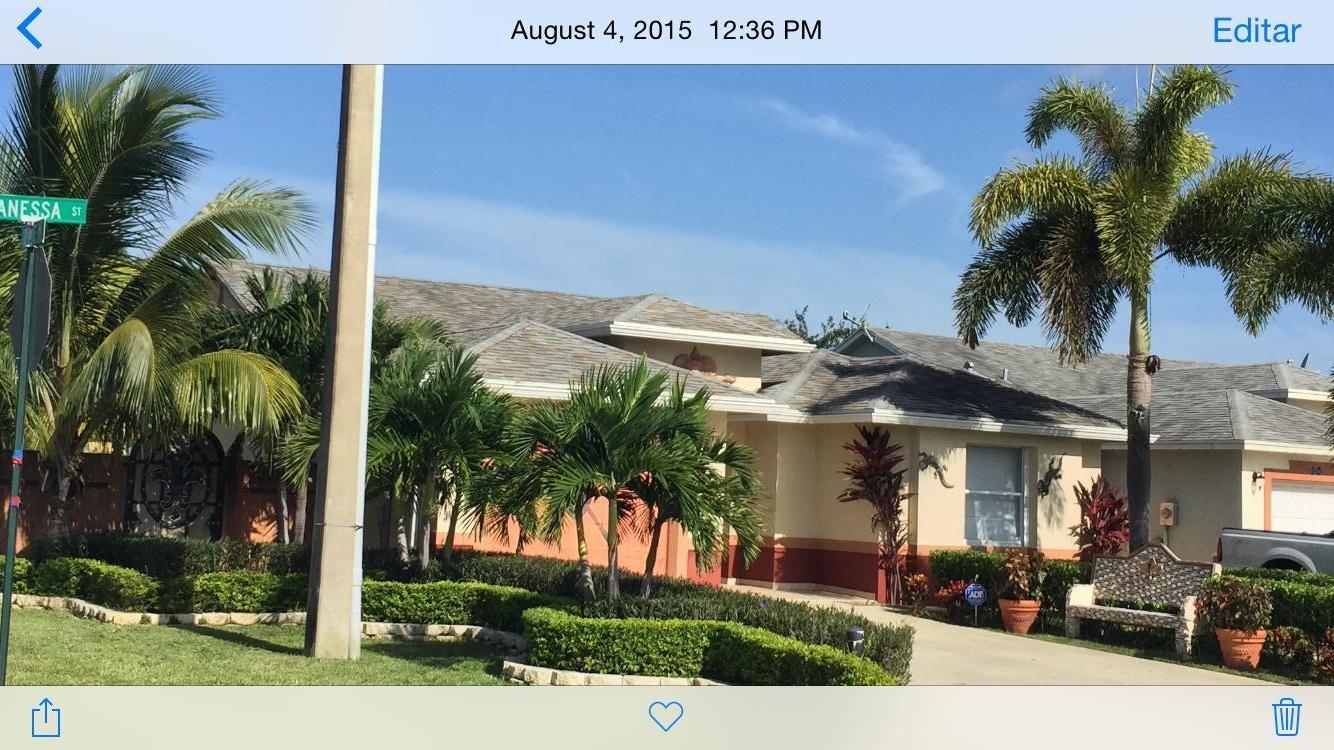Go back to the photo album

click(30, 29)
